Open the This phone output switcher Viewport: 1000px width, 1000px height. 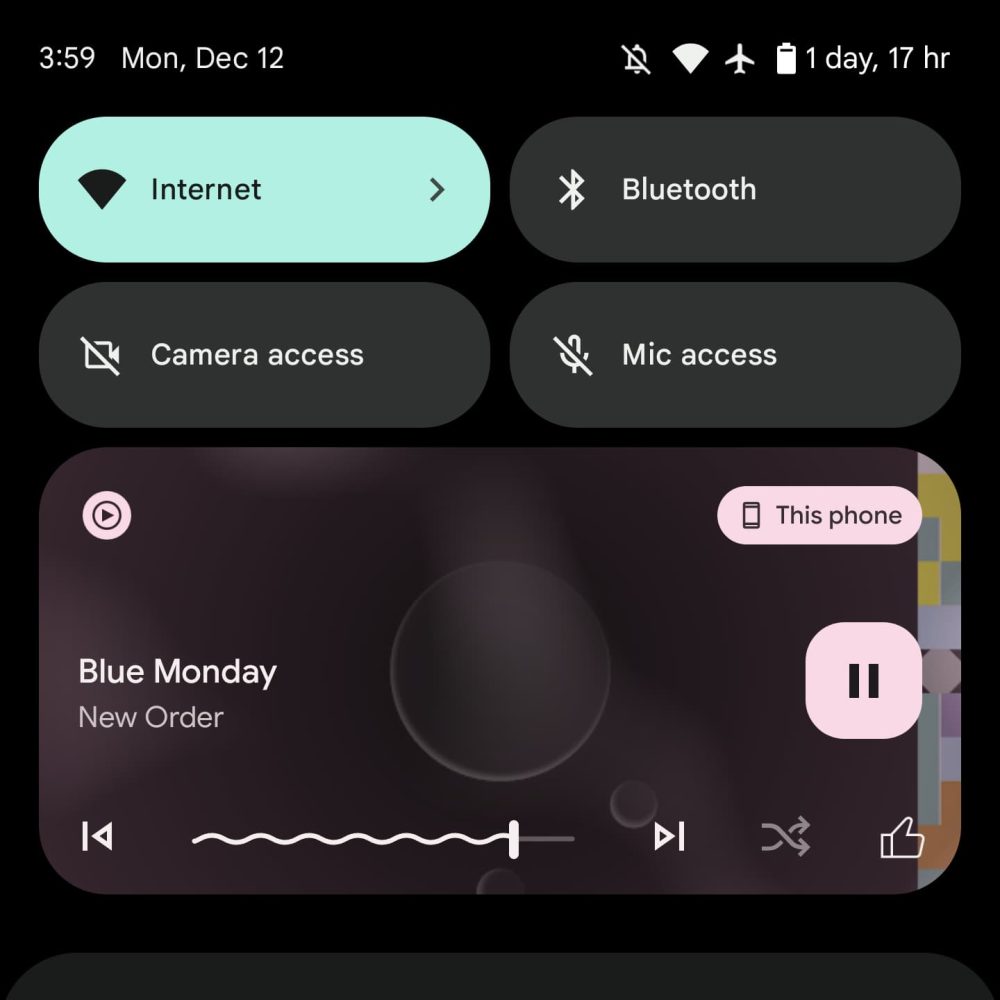coord(820,516)
